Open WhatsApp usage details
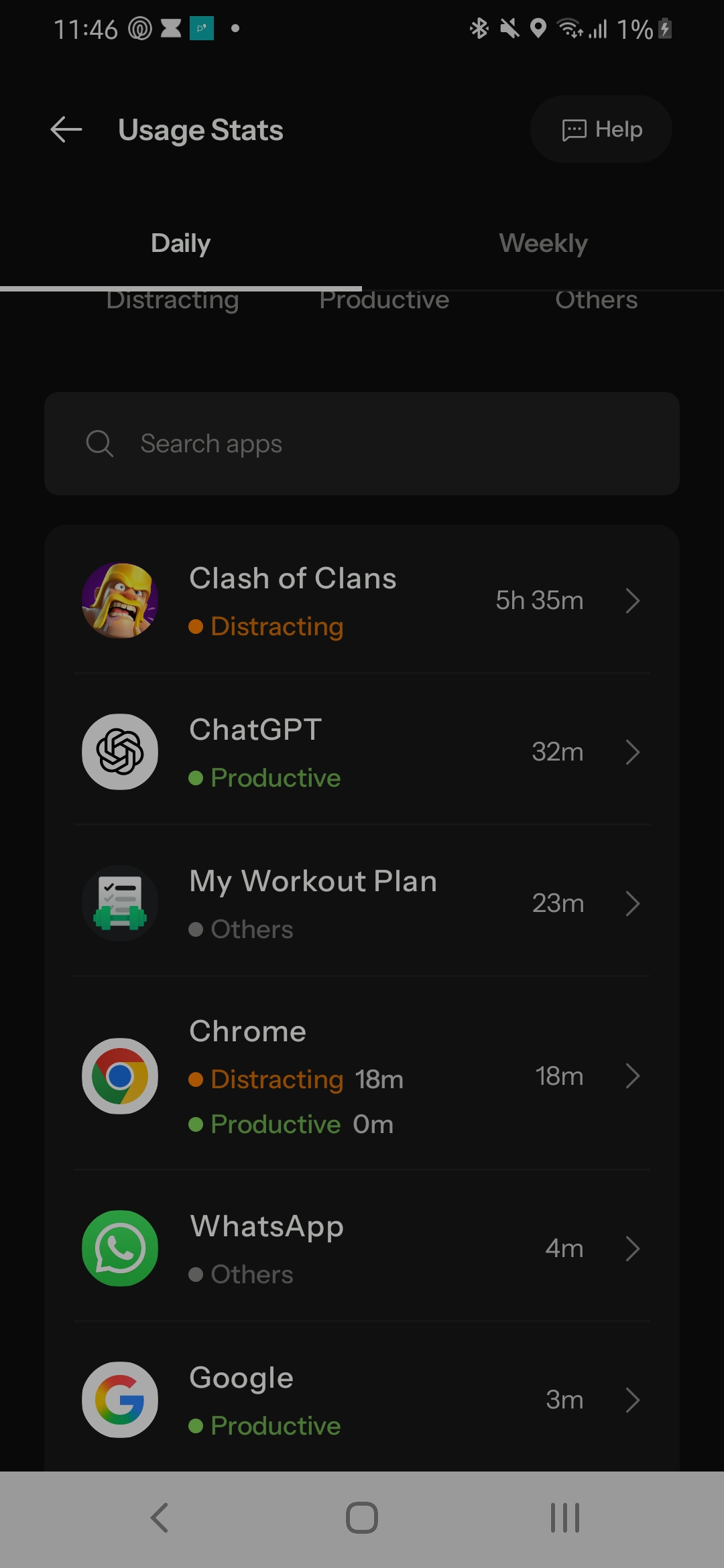This screenshot has width=724, height=1568. point(362,1249)
